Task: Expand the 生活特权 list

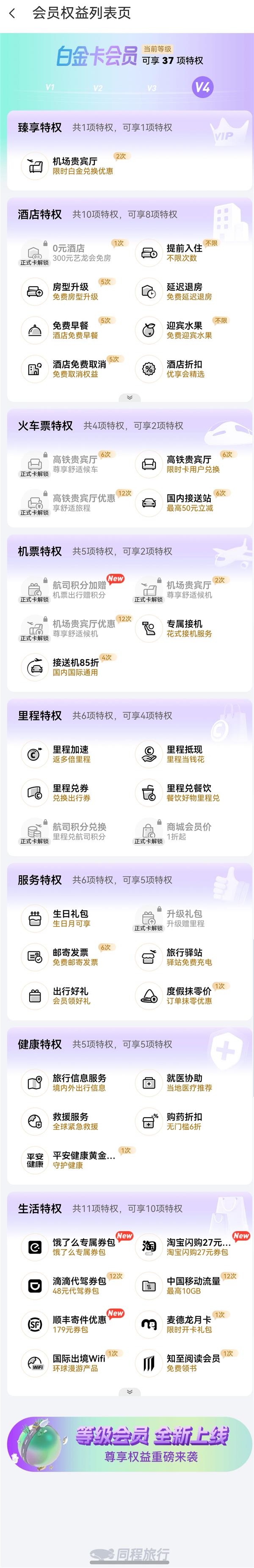Action: (129, 1392)
